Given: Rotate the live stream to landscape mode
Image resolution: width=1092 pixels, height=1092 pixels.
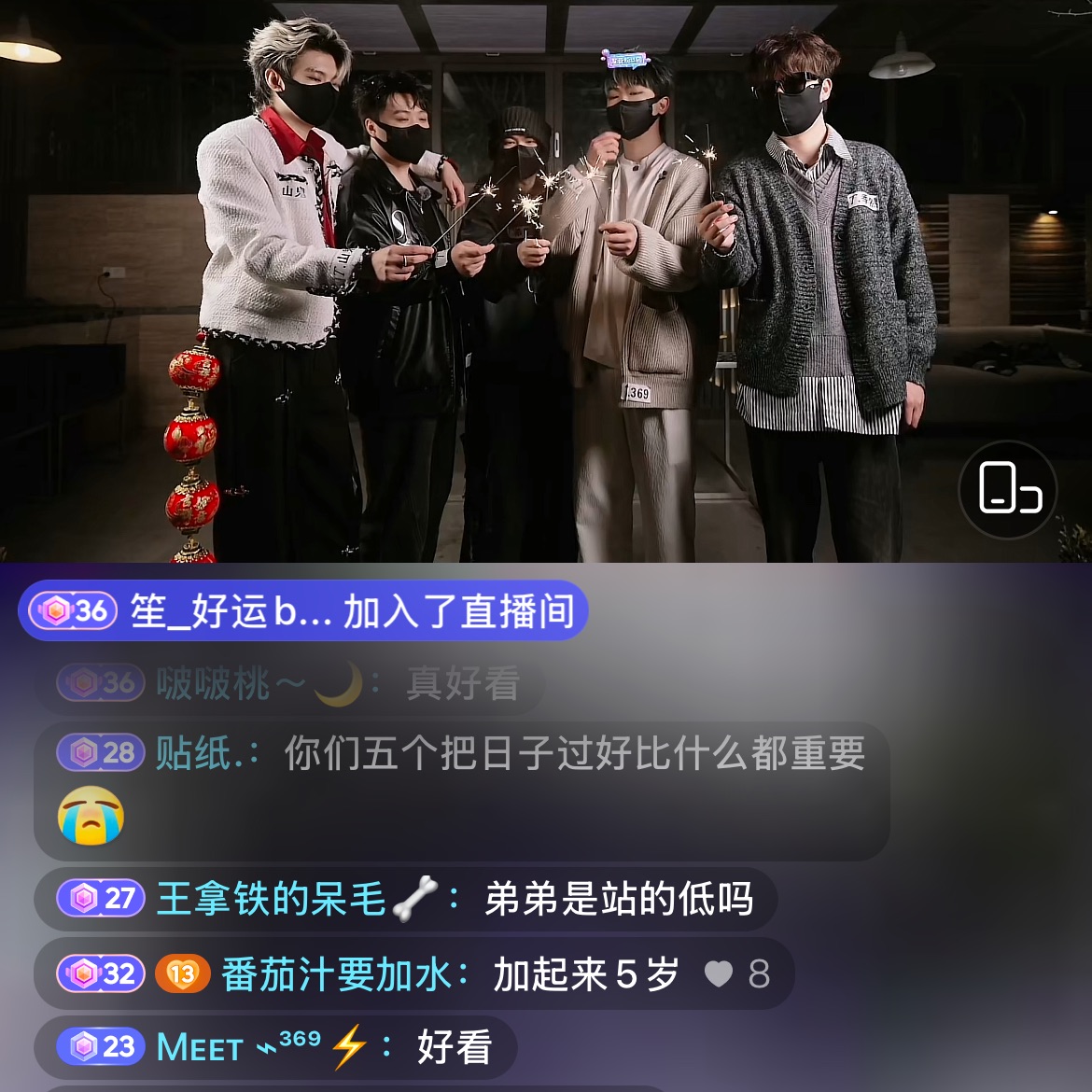Looking at the screenshot, I should click(1008, 488).
